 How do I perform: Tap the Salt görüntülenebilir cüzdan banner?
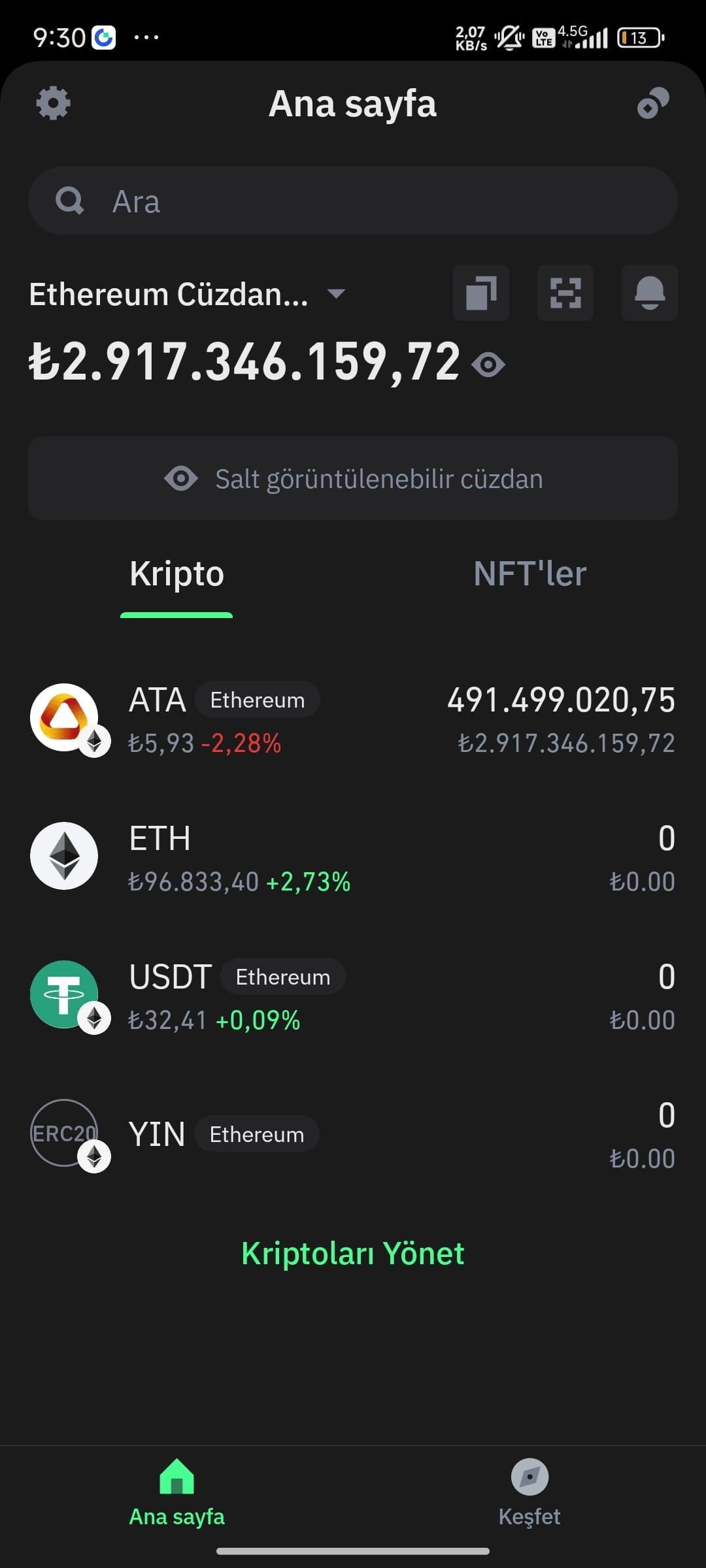353,478
